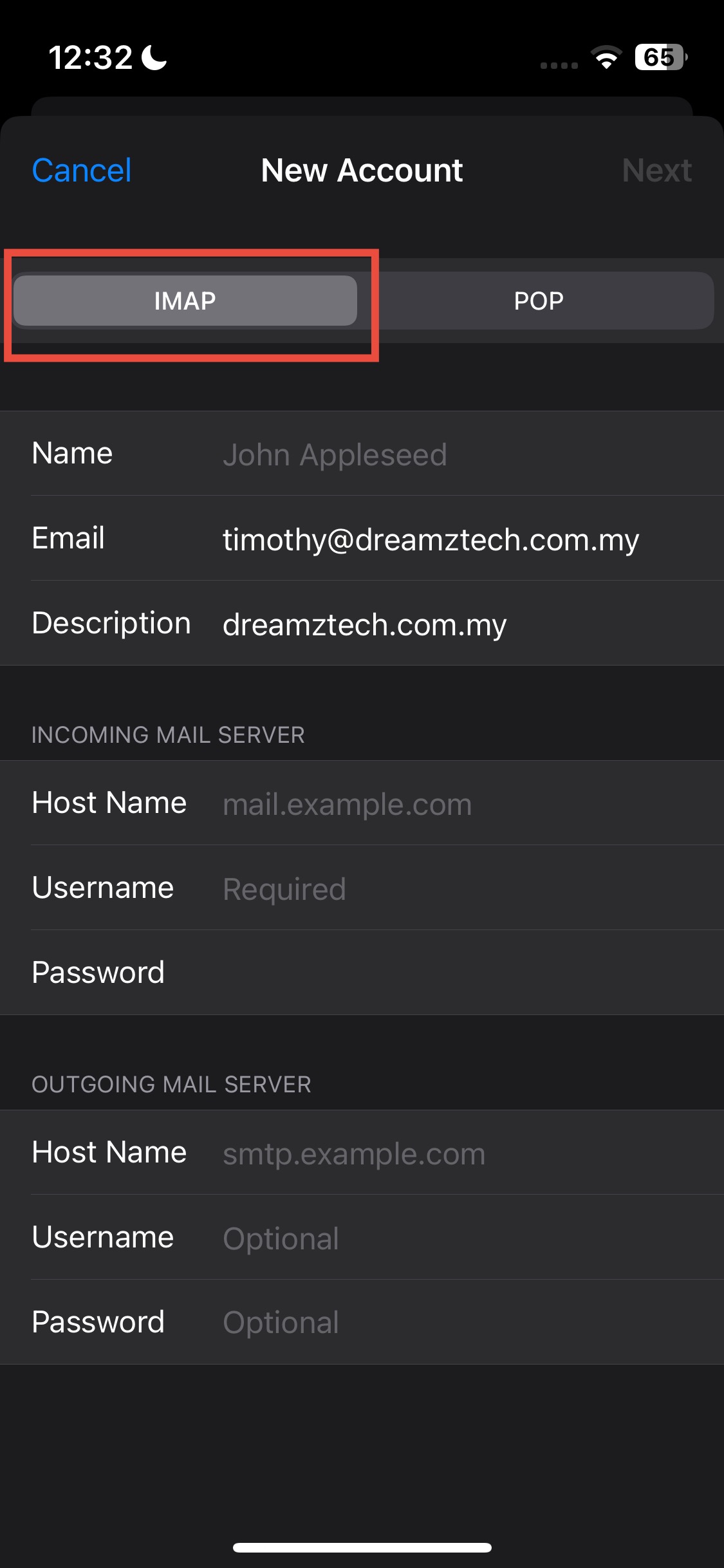Edit the Description field
The image size is (724, 1568).
[450, 624]
